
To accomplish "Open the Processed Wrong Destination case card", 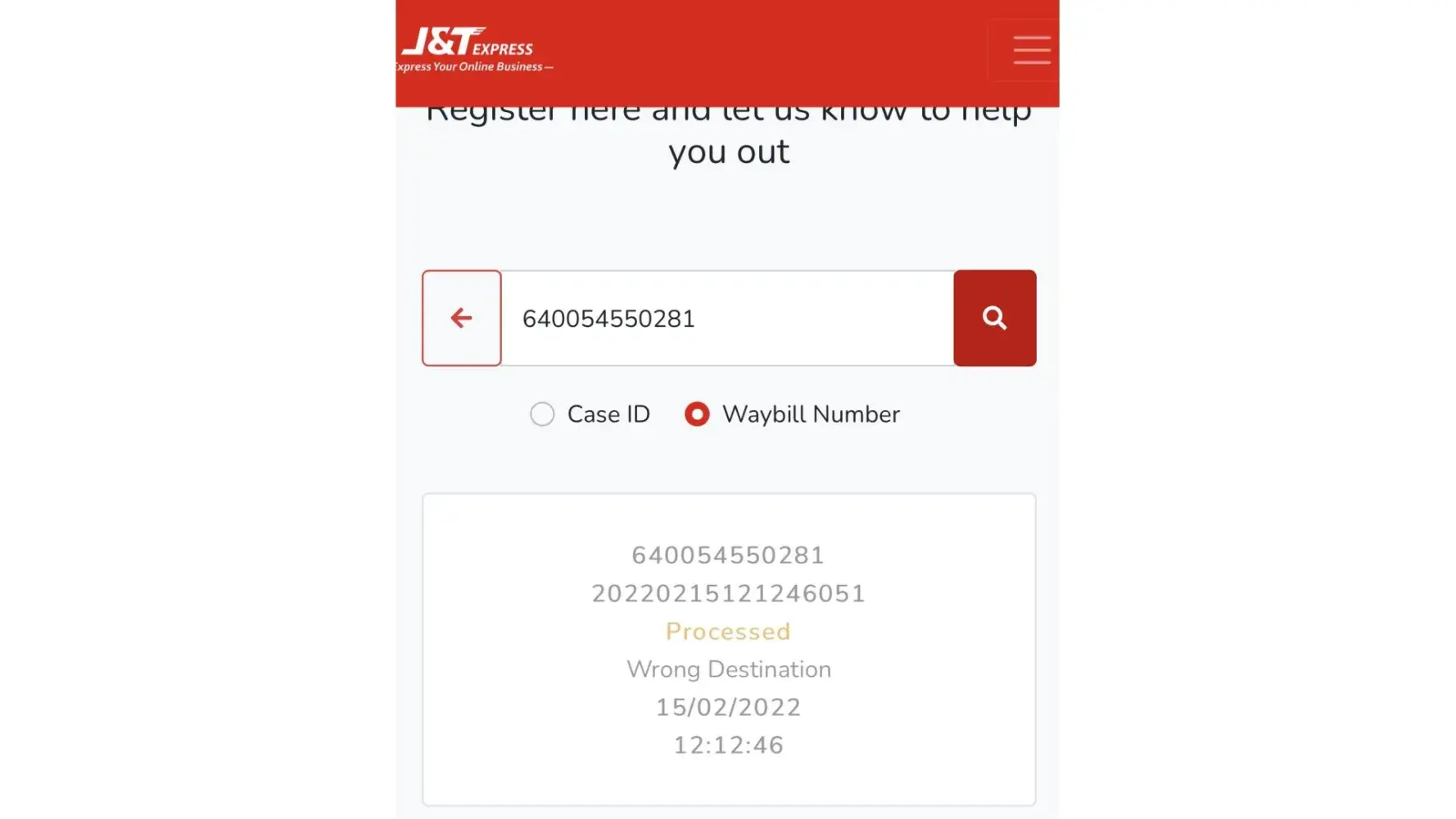I will (x=728, y=649).
